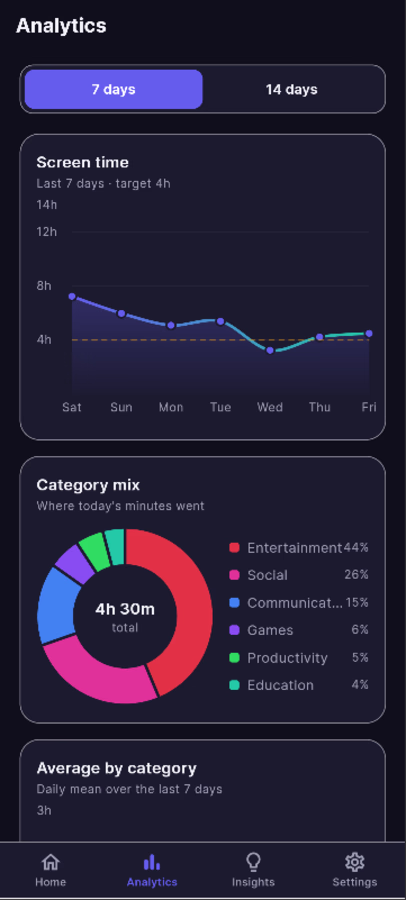Select the Entertainment legend entry

(x=299, y=548)
